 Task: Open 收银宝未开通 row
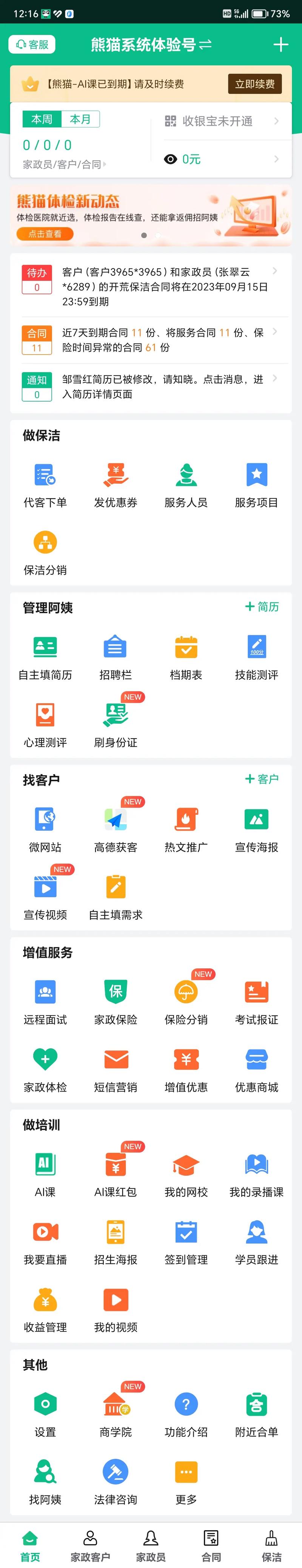[222, 121]
